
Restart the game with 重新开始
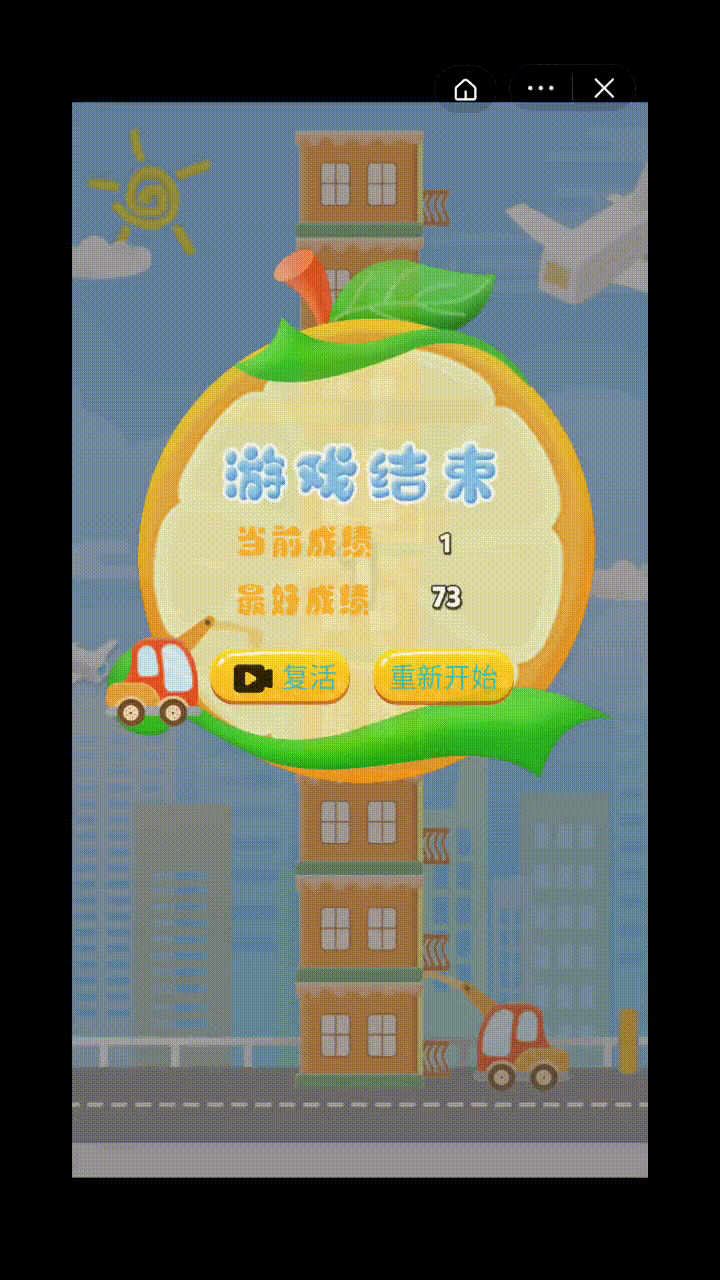[x=444, y=678]
